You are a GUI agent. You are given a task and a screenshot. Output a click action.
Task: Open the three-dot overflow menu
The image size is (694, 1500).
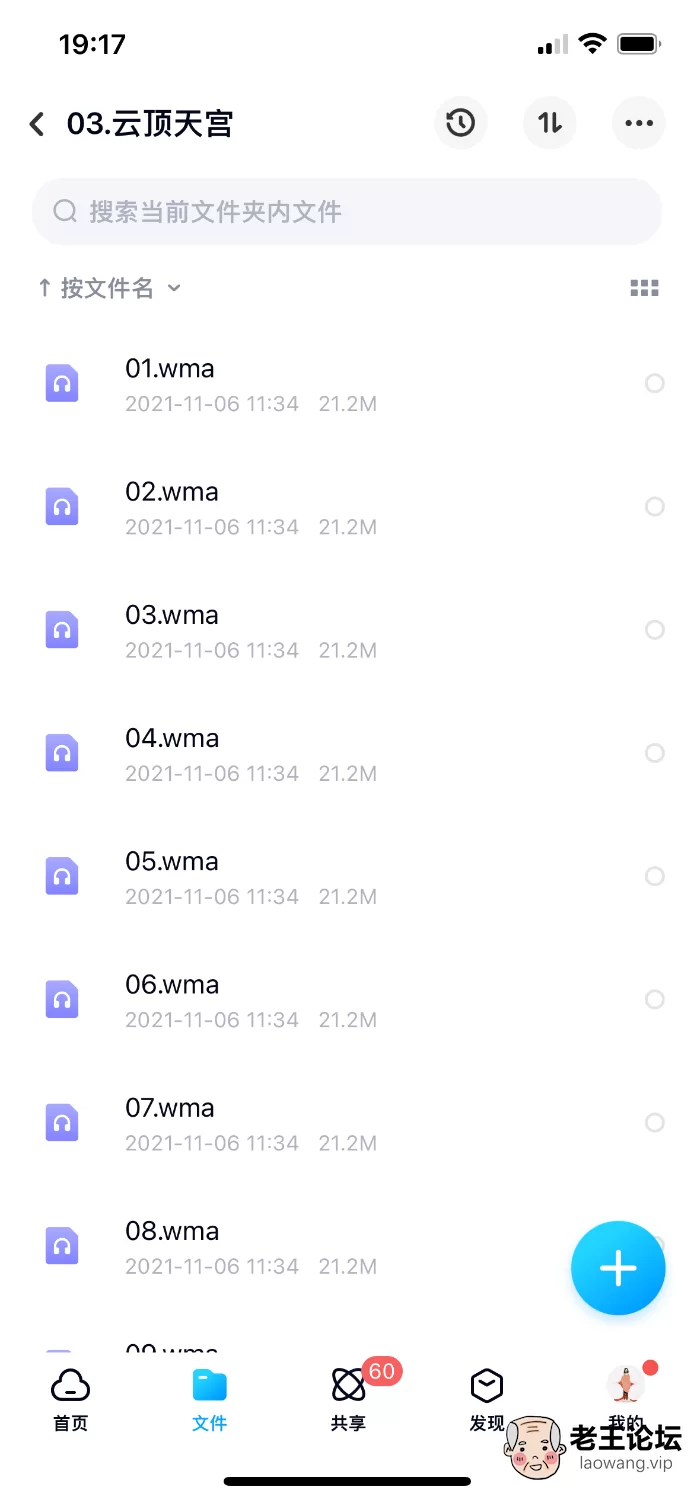[638, 123]
